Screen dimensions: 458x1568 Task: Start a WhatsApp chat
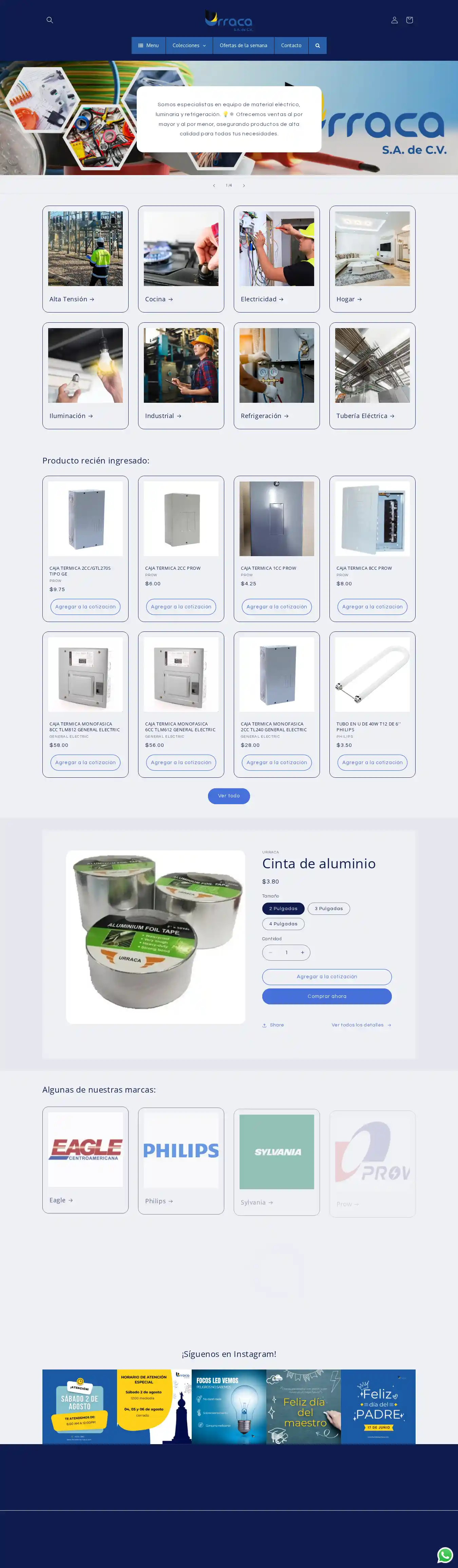point(445,1555)
